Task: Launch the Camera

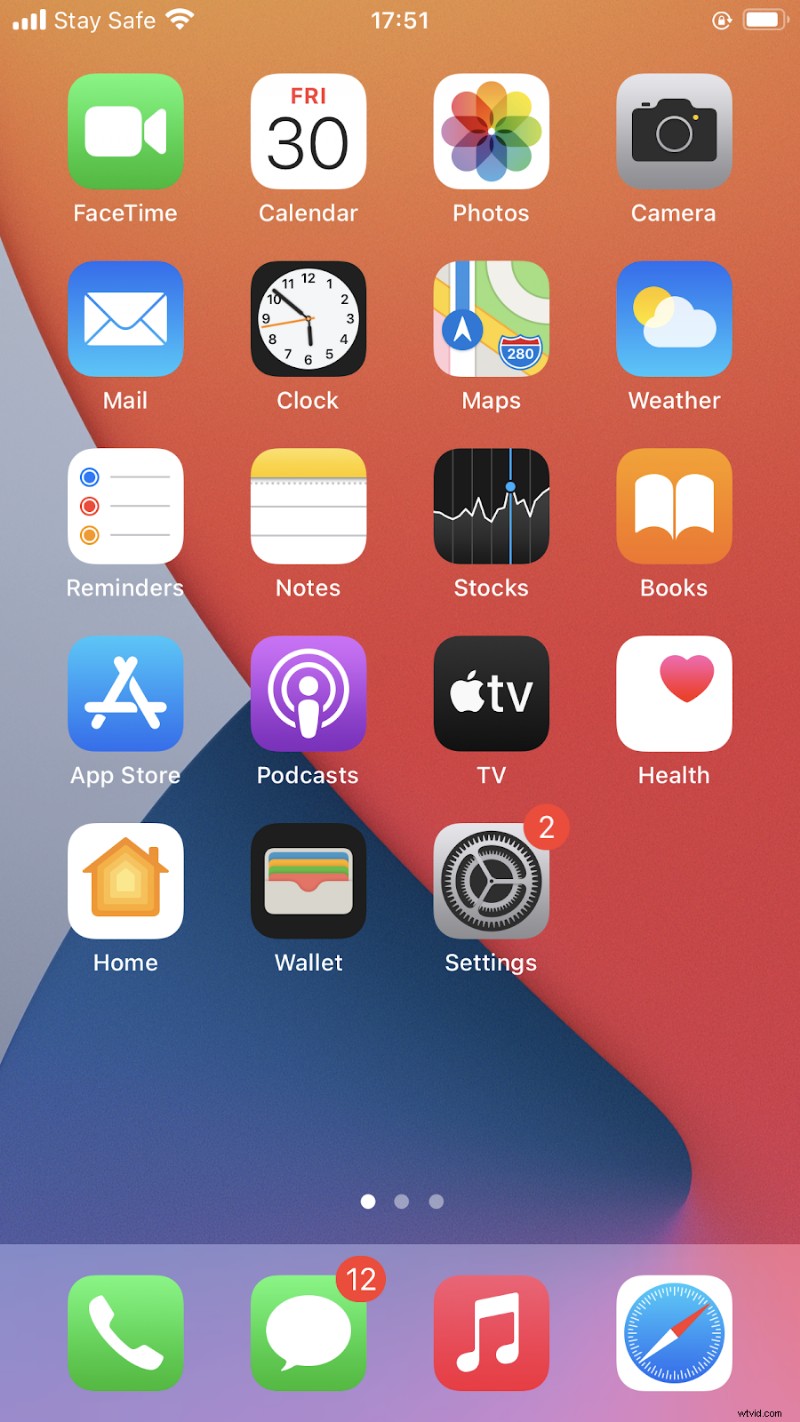Action: (x=674, y=132)
